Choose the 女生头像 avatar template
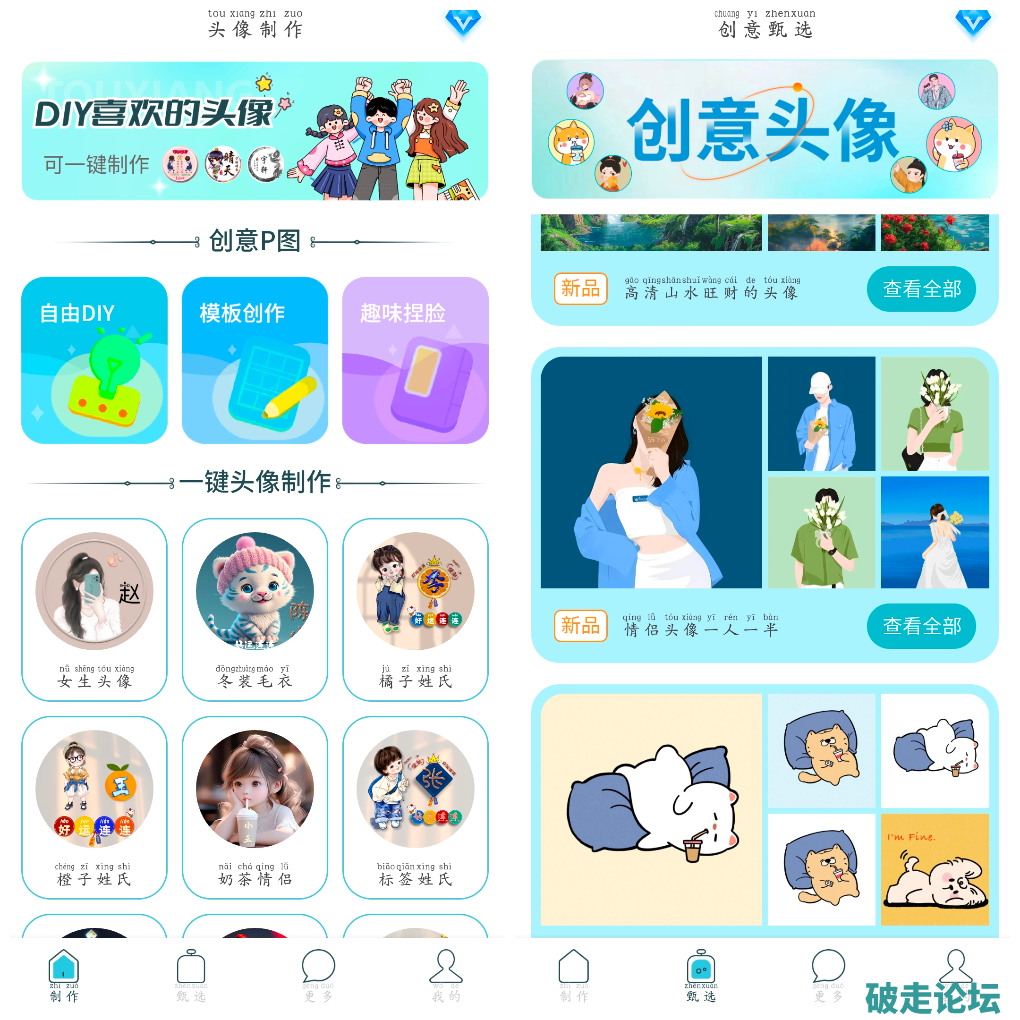 pyautogui.click(x=94, y=609)
